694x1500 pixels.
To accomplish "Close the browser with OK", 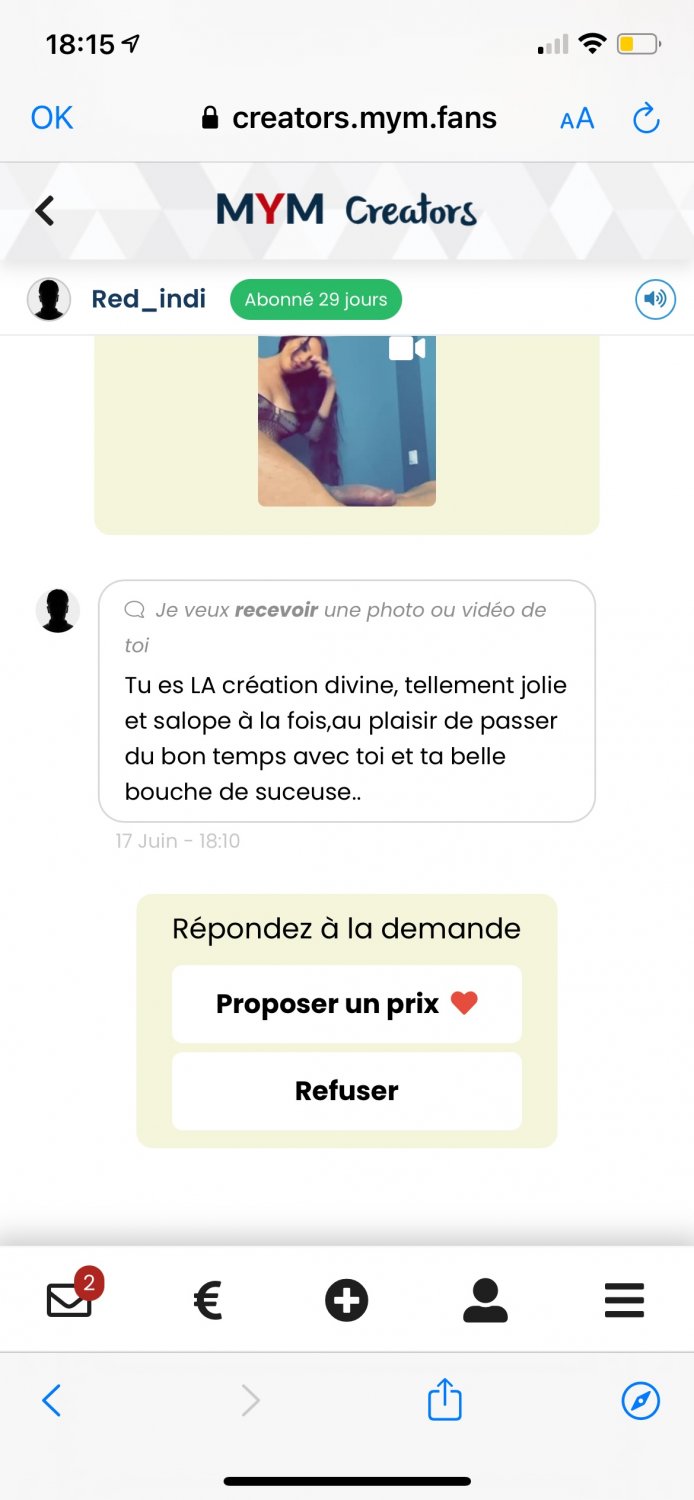I will [x=52, y=118].
